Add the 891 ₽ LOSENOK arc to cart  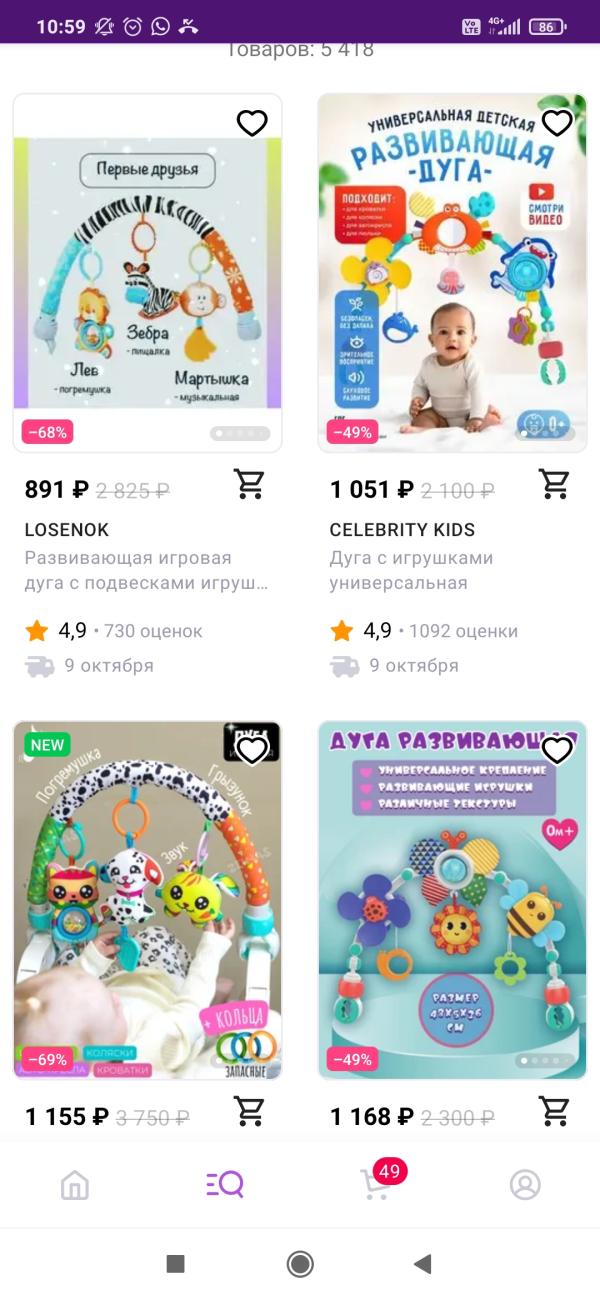[249, 484]
